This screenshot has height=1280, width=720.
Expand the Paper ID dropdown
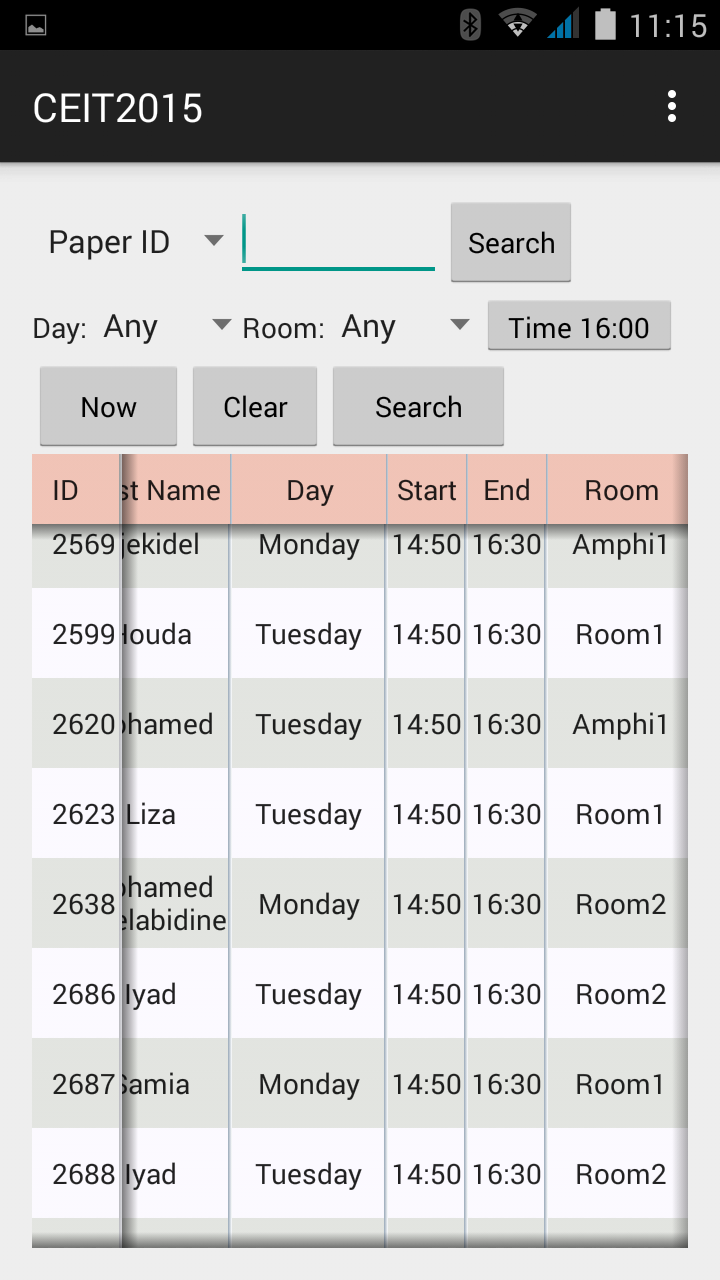click(135, 242)
